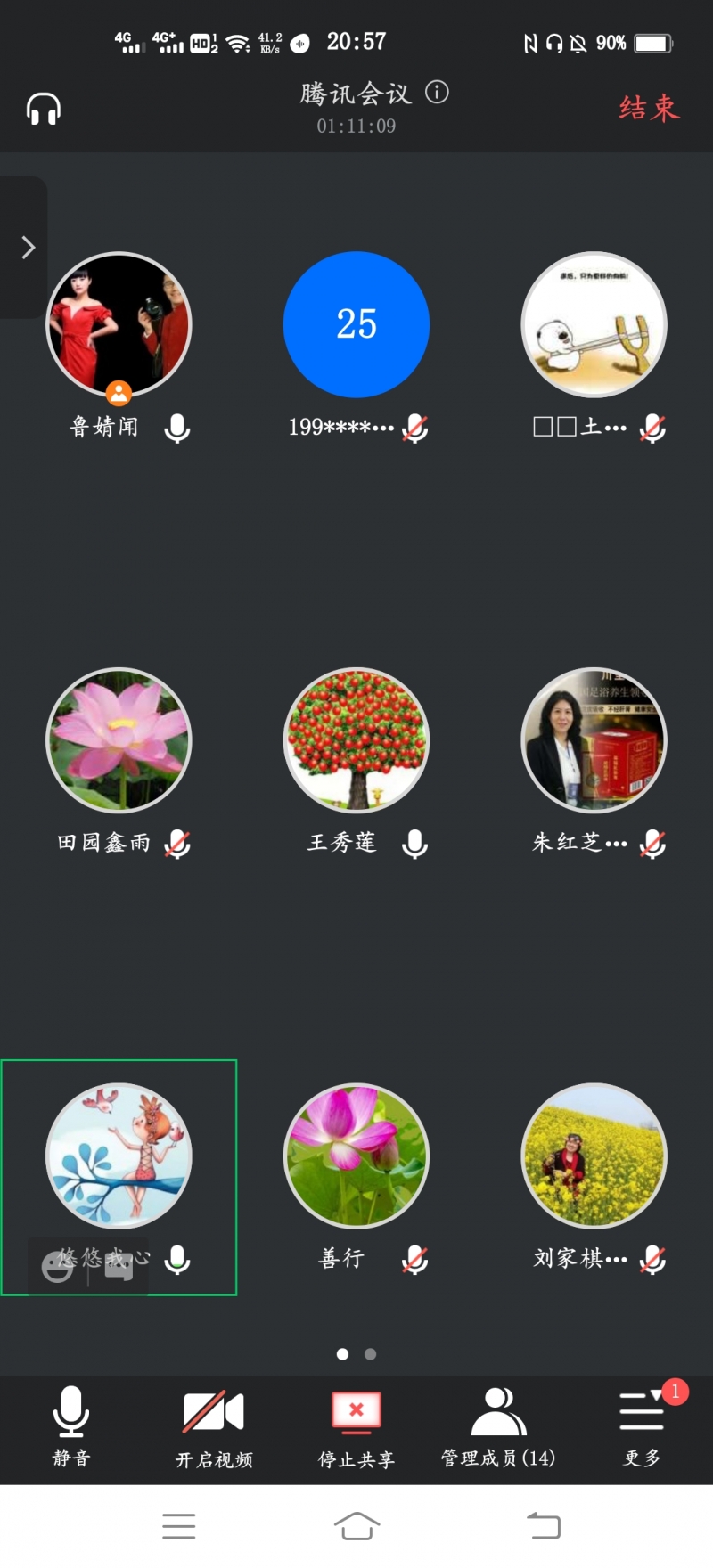The image size is (713, 1568).
Task: Stop screen sharing with 停止共享
Action: point(356,1426)
